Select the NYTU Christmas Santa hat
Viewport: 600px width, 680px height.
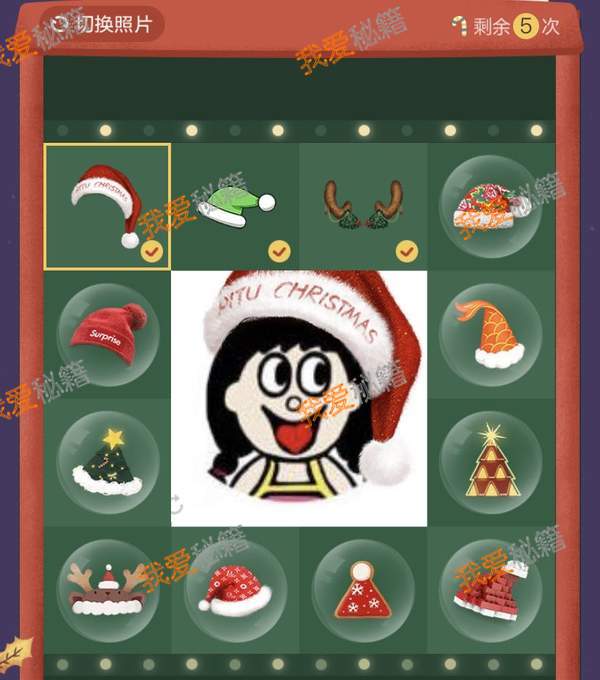(107, 206)
